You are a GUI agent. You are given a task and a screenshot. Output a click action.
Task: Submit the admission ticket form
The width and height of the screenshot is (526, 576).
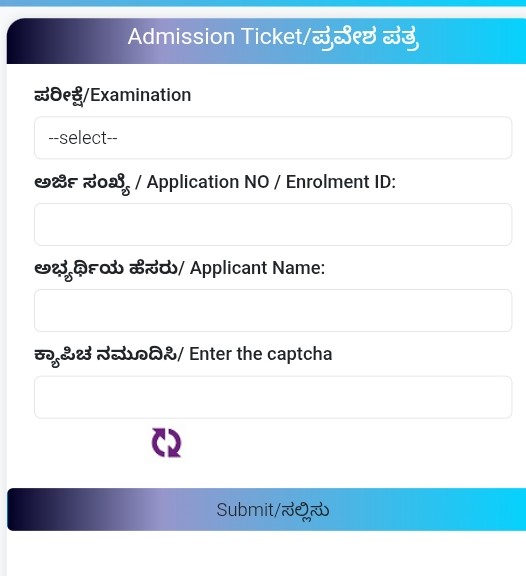[x=267, y=510]
